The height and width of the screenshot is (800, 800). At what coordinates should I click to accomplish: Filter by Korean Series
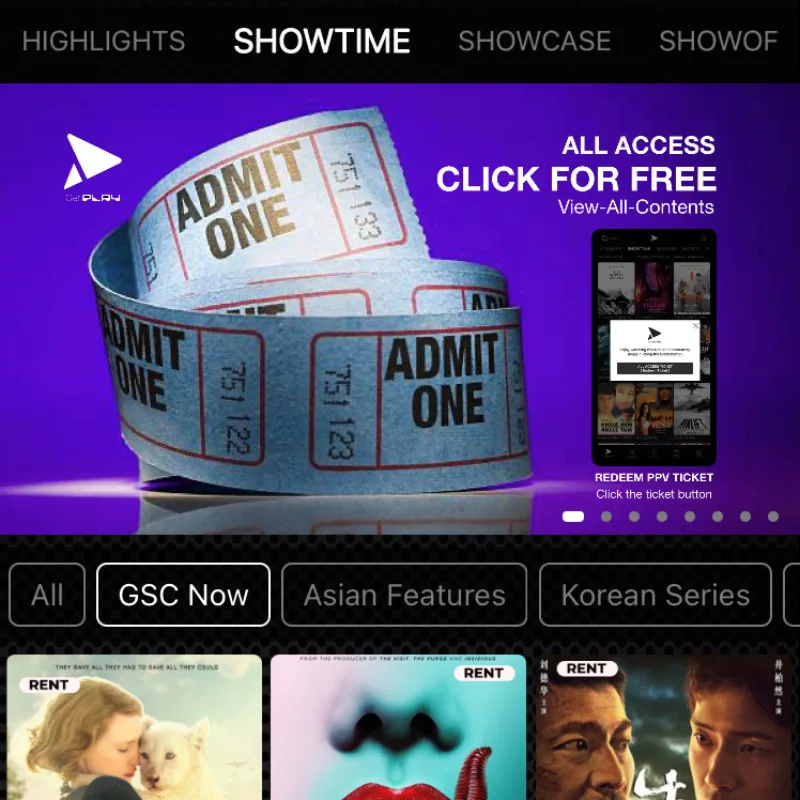tap(655, 595)
